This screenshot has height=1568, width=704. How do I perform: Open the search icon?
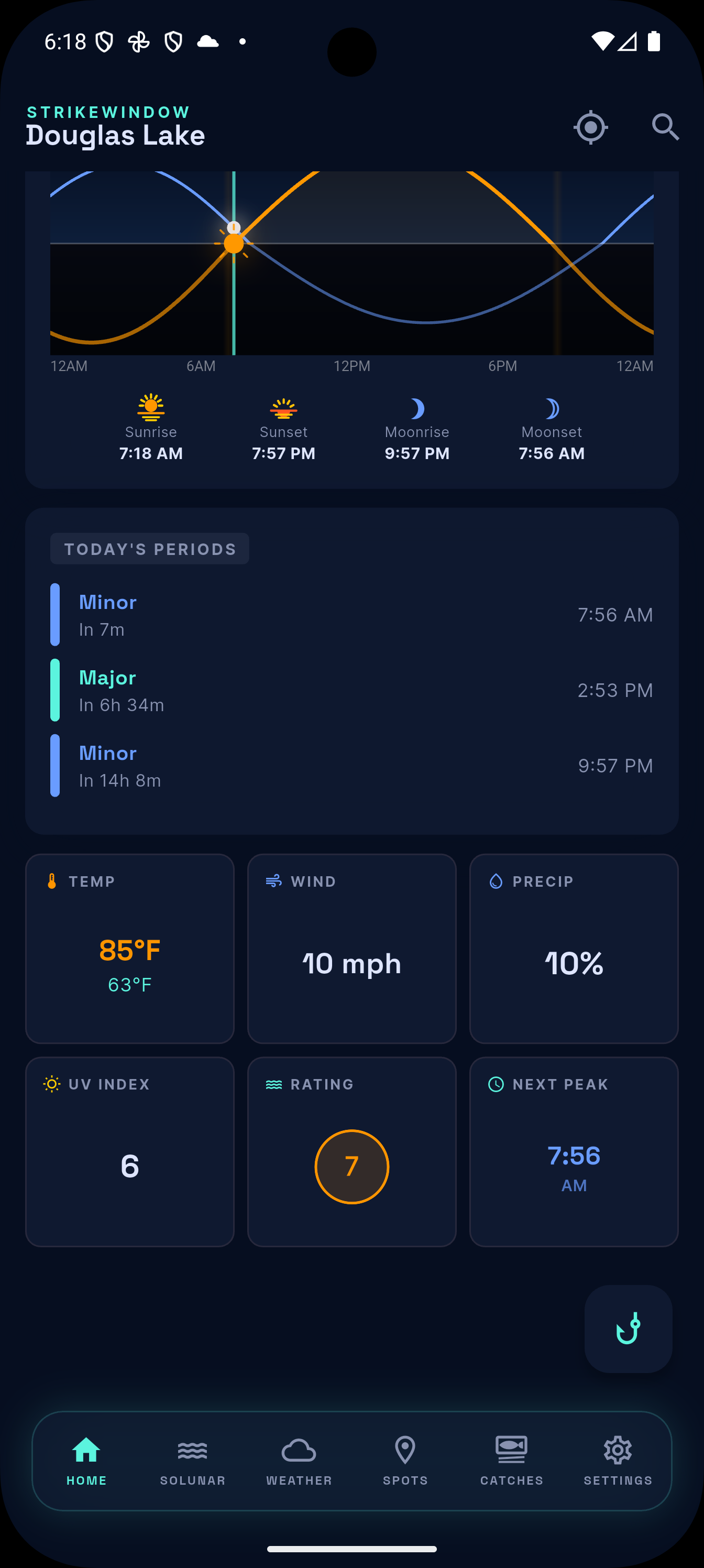(x=665, y=127)
